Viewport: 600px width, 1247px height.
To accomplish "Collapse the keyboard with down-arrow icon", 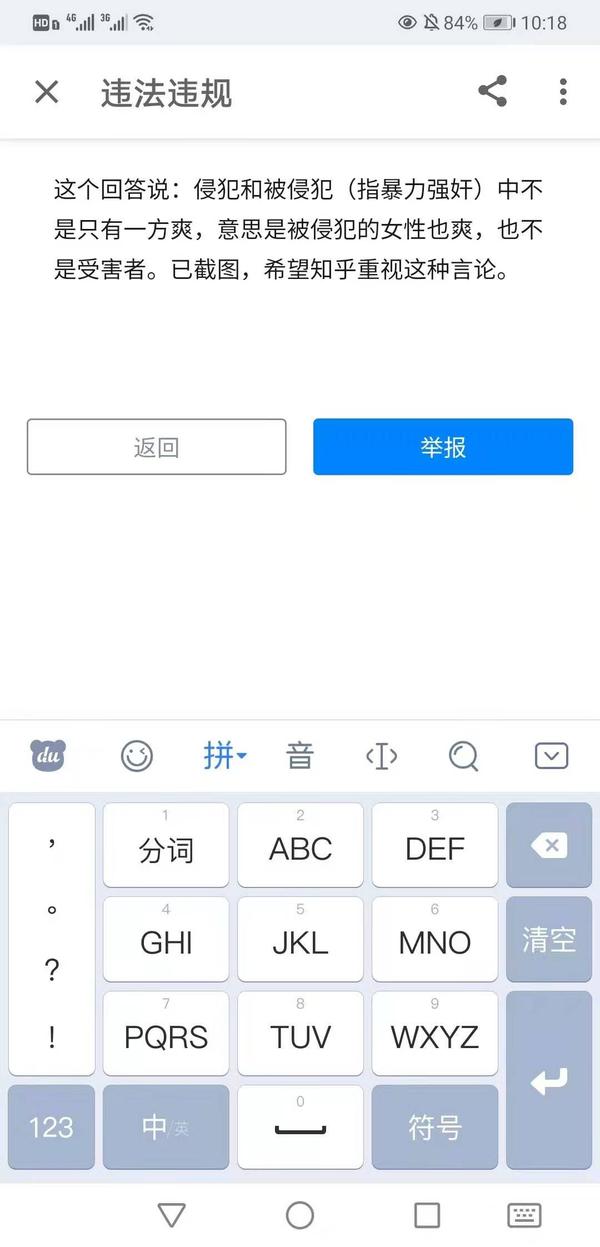I will tap(551, 756).
